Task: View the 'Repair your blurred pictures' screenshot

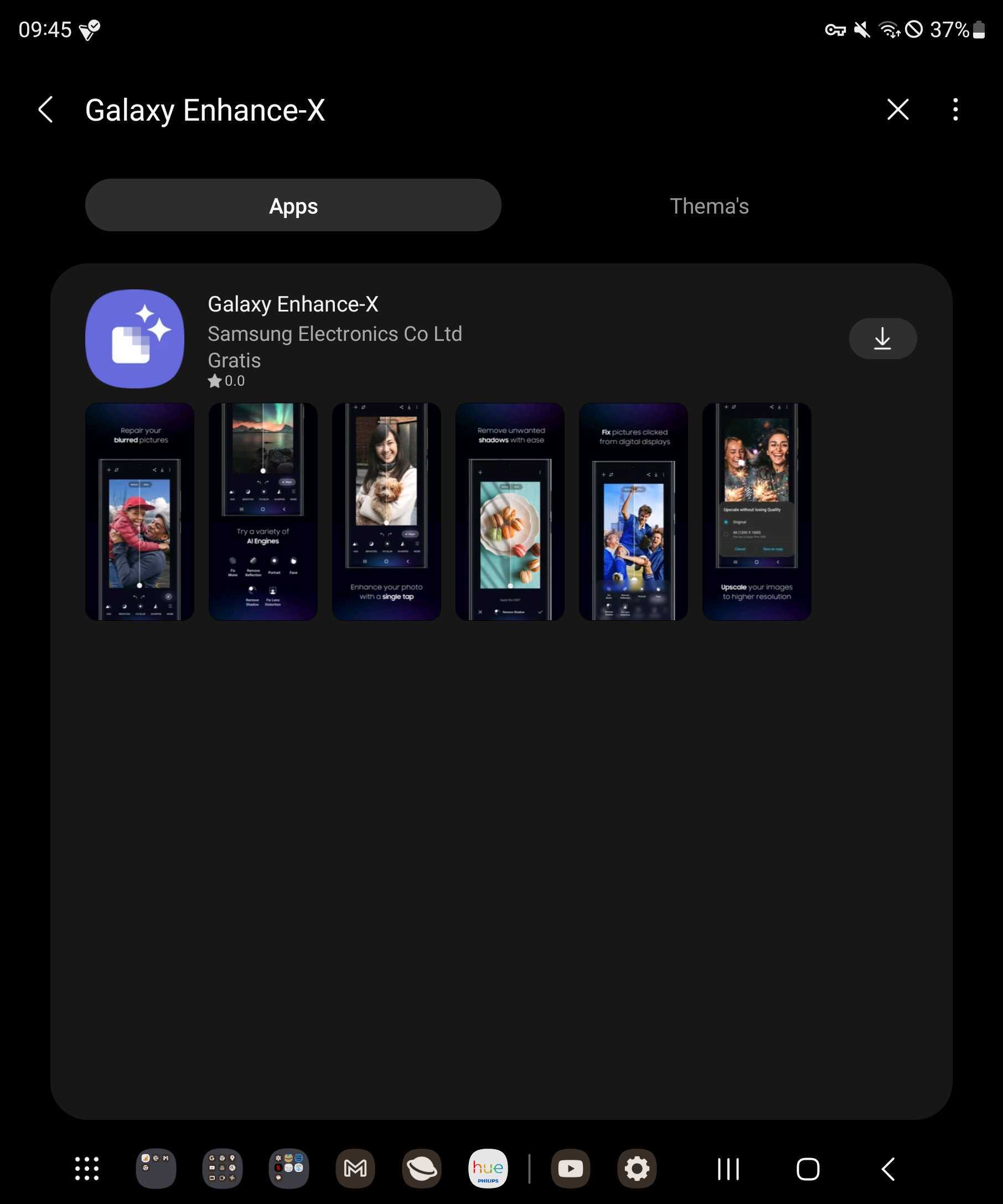Action: (x=139, y=511)
